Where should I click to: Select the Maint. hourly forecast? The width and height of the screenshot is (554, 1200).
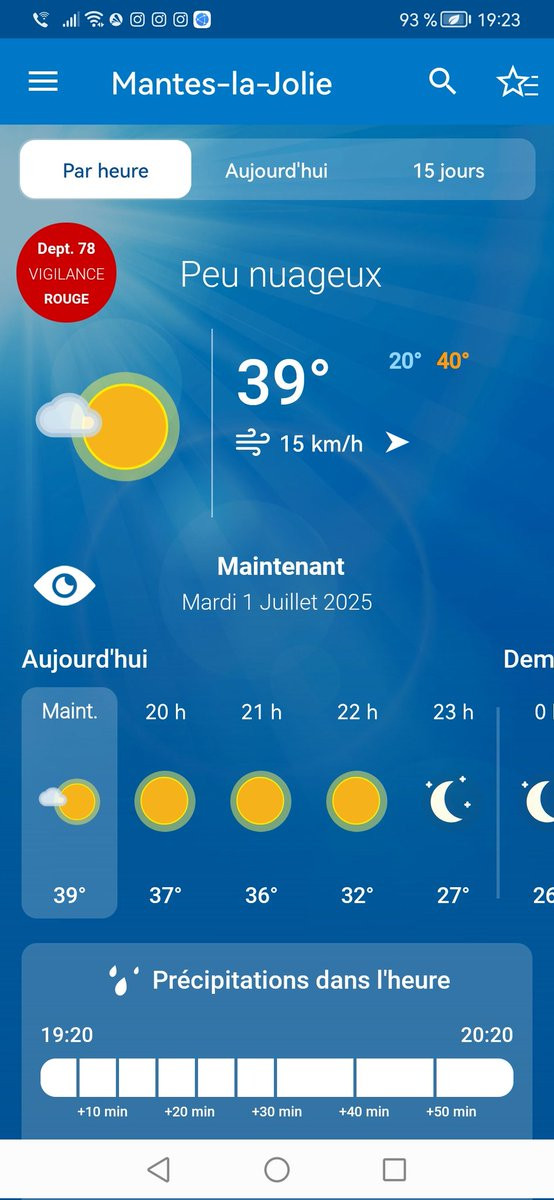click(69, 802)
